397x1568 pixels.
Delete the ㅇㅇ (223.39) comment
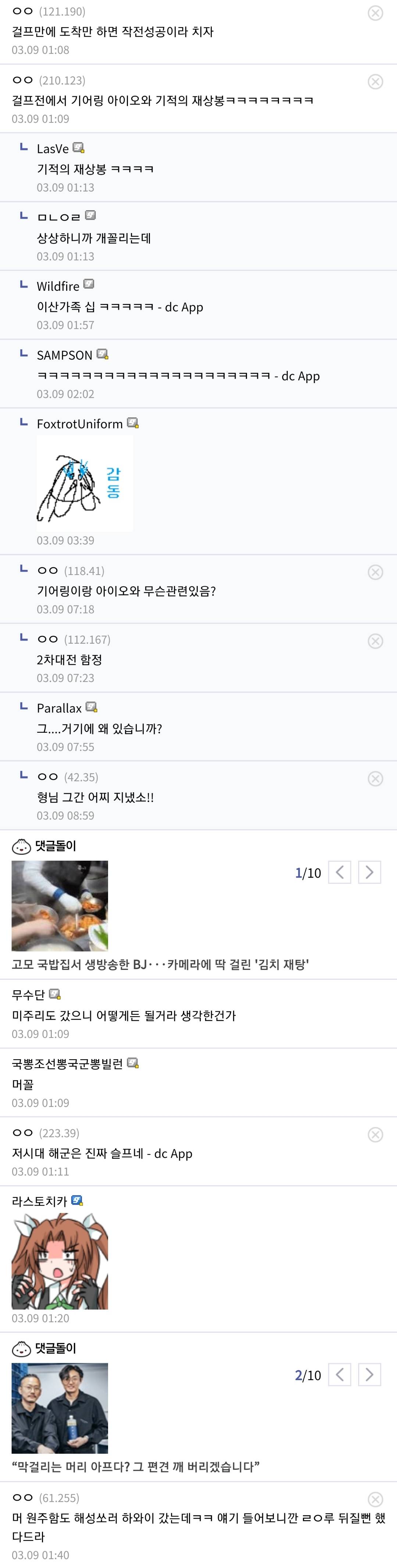click(375, 1135)
